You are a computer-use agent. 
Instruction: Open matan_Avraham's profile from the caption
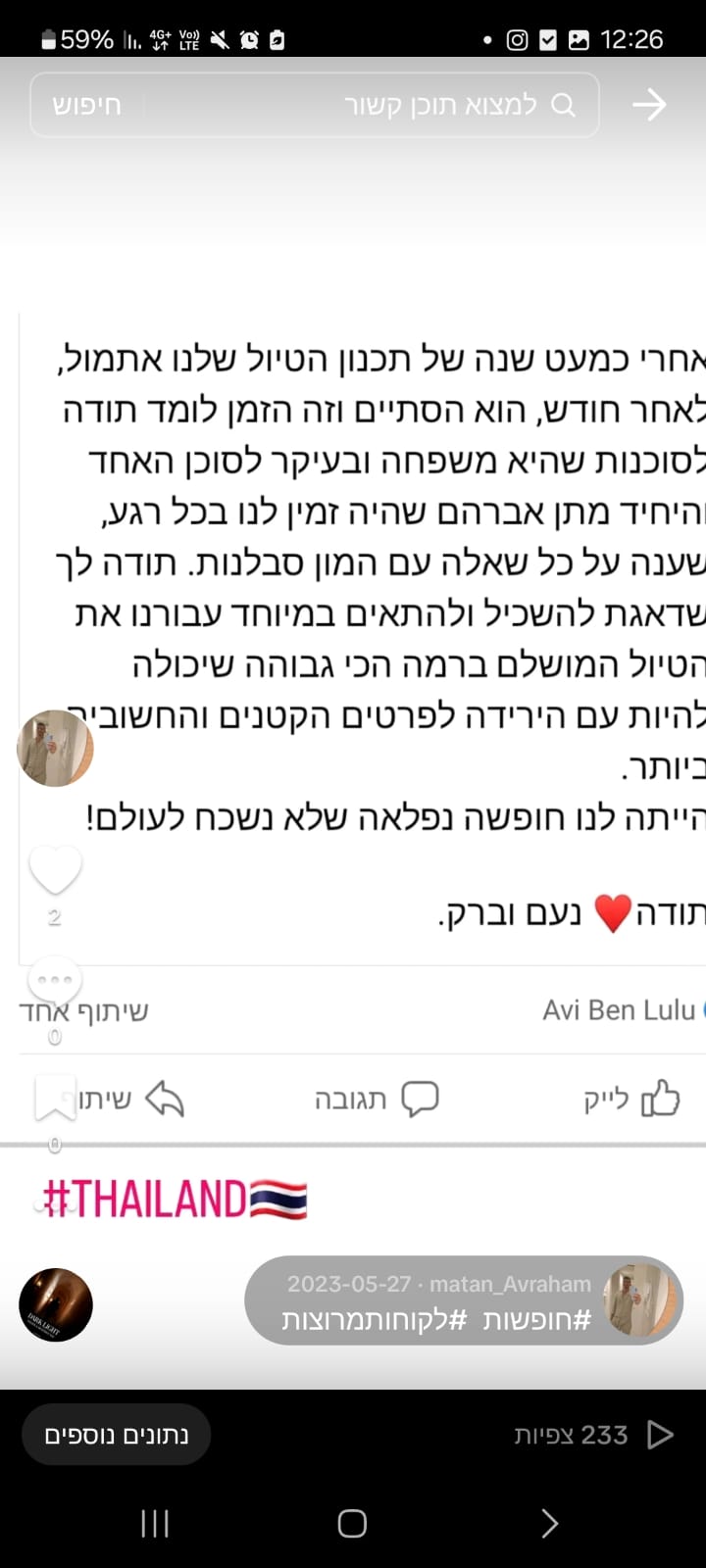(510, 1284)
